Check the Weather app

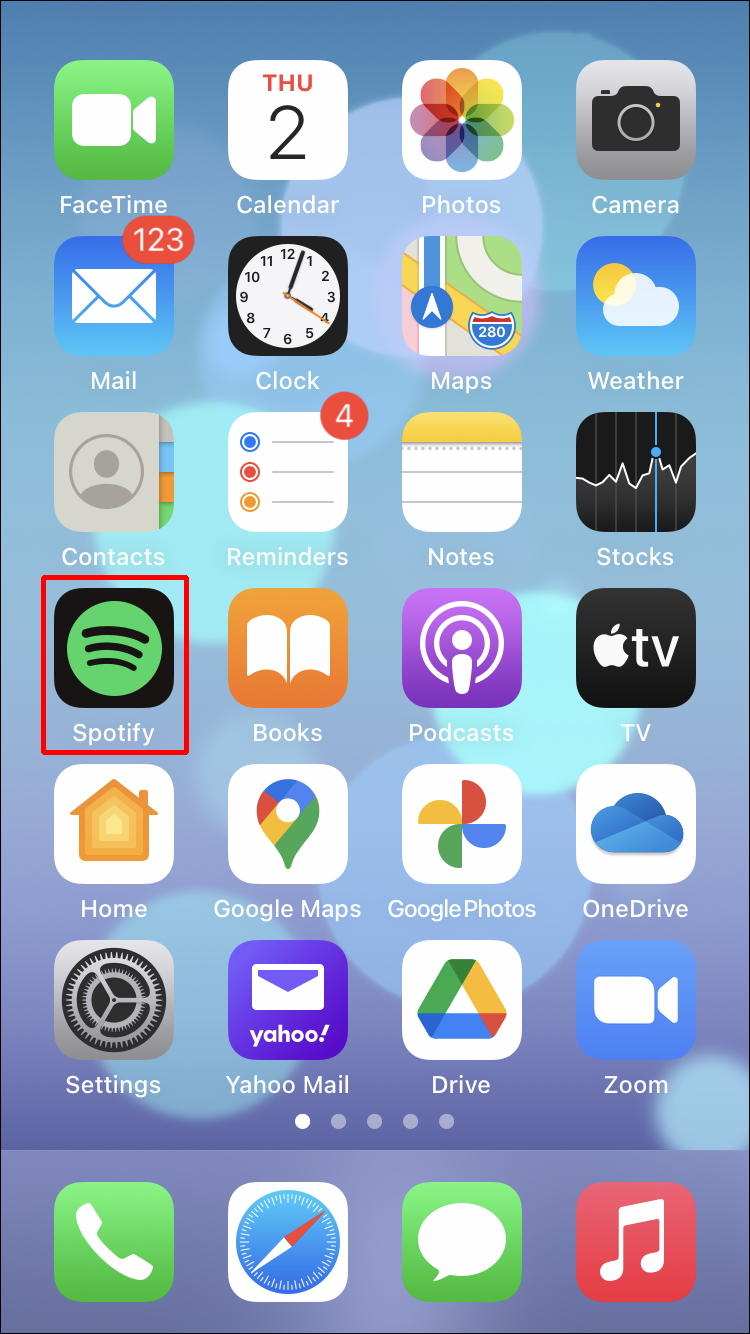635,296
